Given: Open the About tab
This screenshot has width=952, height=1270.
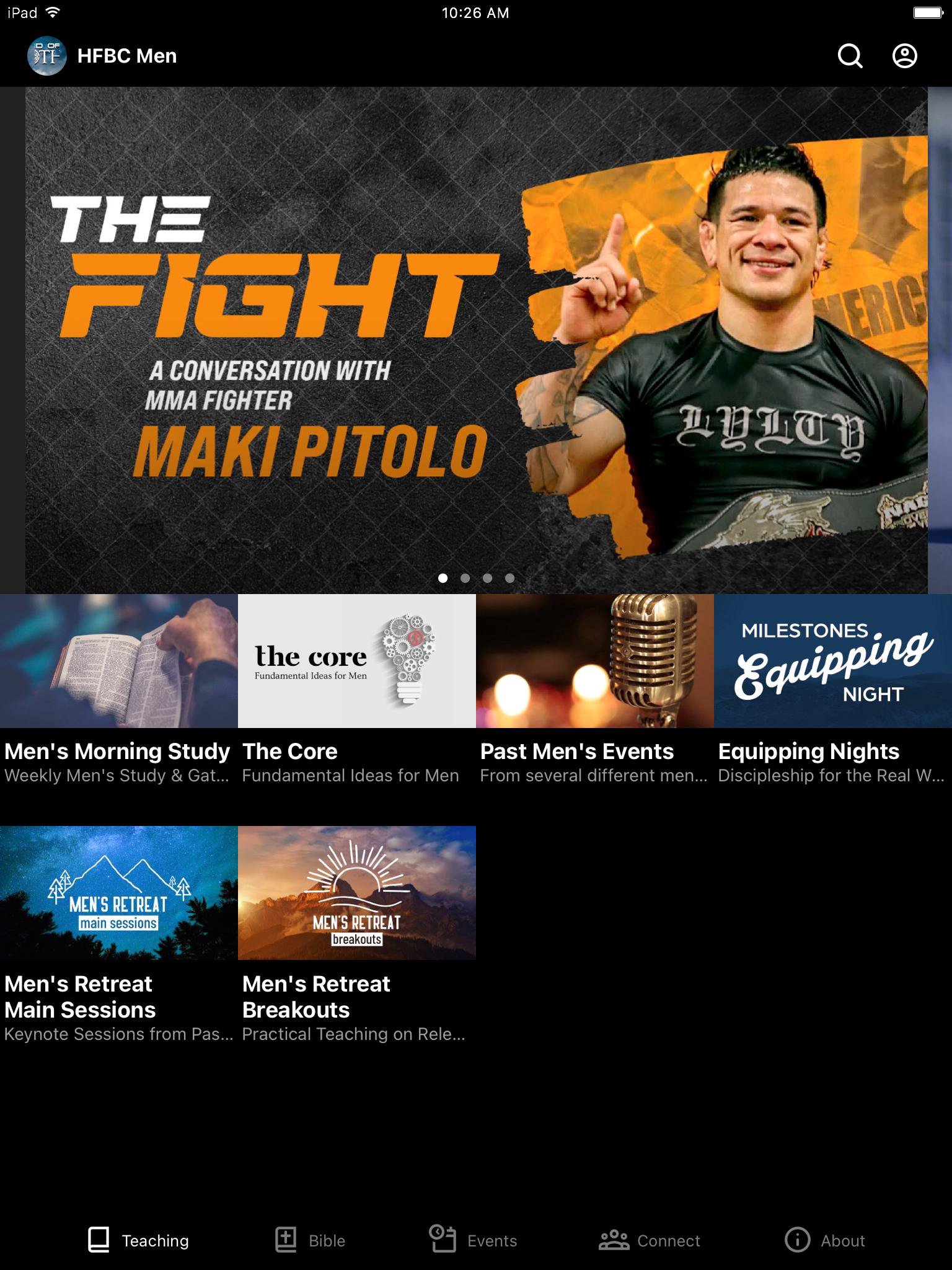Looking at the screenshot, I should 824,1240.
